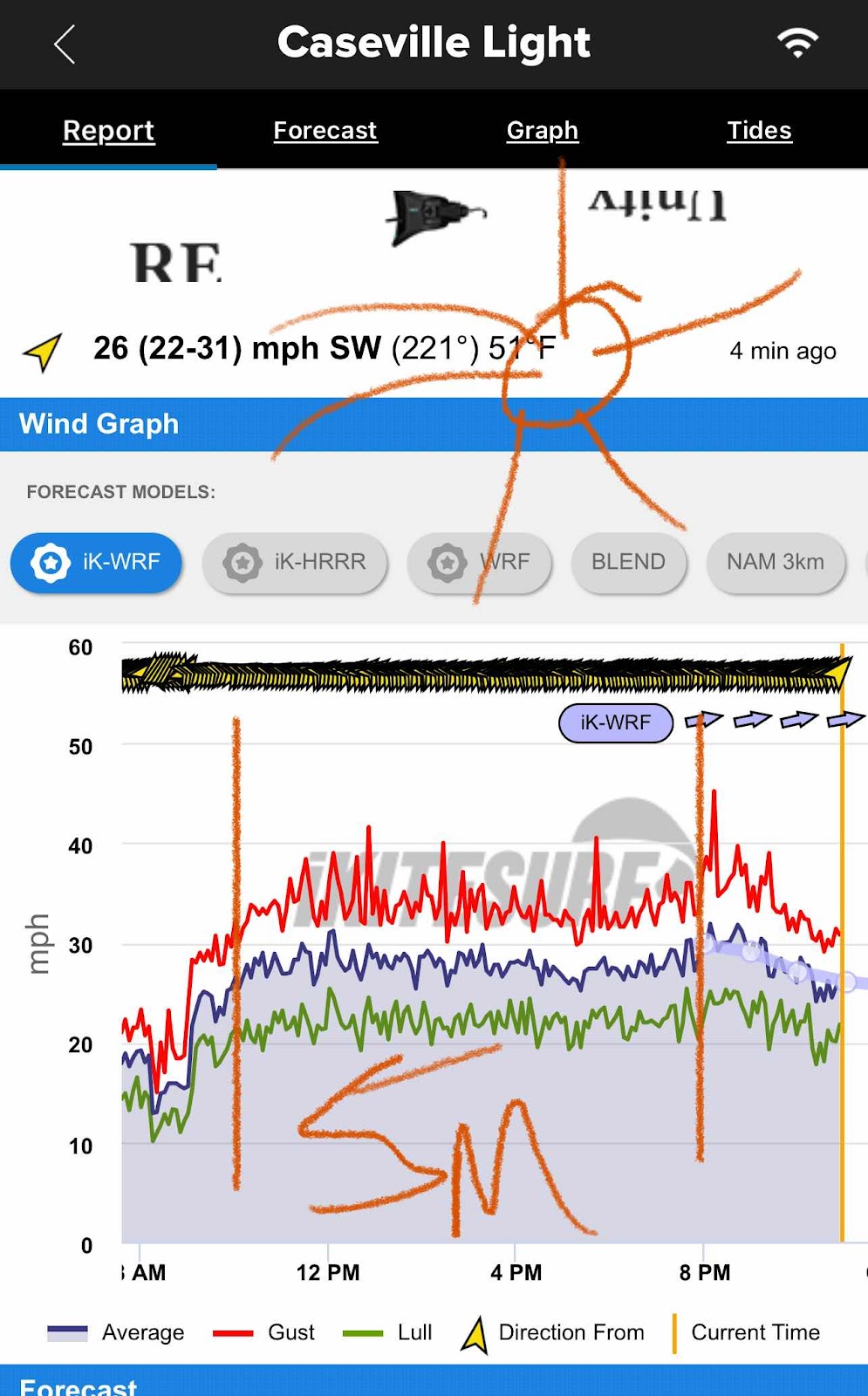868x1396 pixels.
Task: Select the iK-WRF forecast model chip
Action: point(96,562)
